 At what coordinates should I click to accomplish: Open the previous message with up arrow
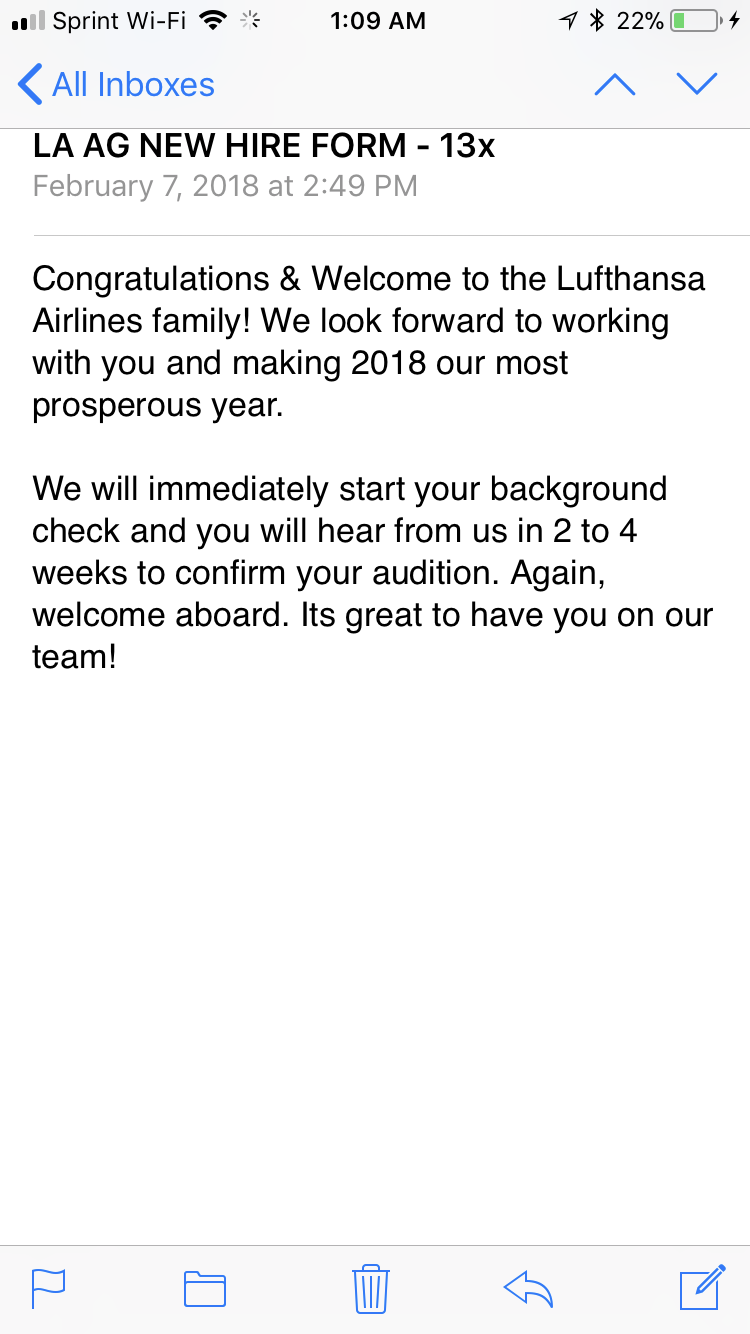615,85
